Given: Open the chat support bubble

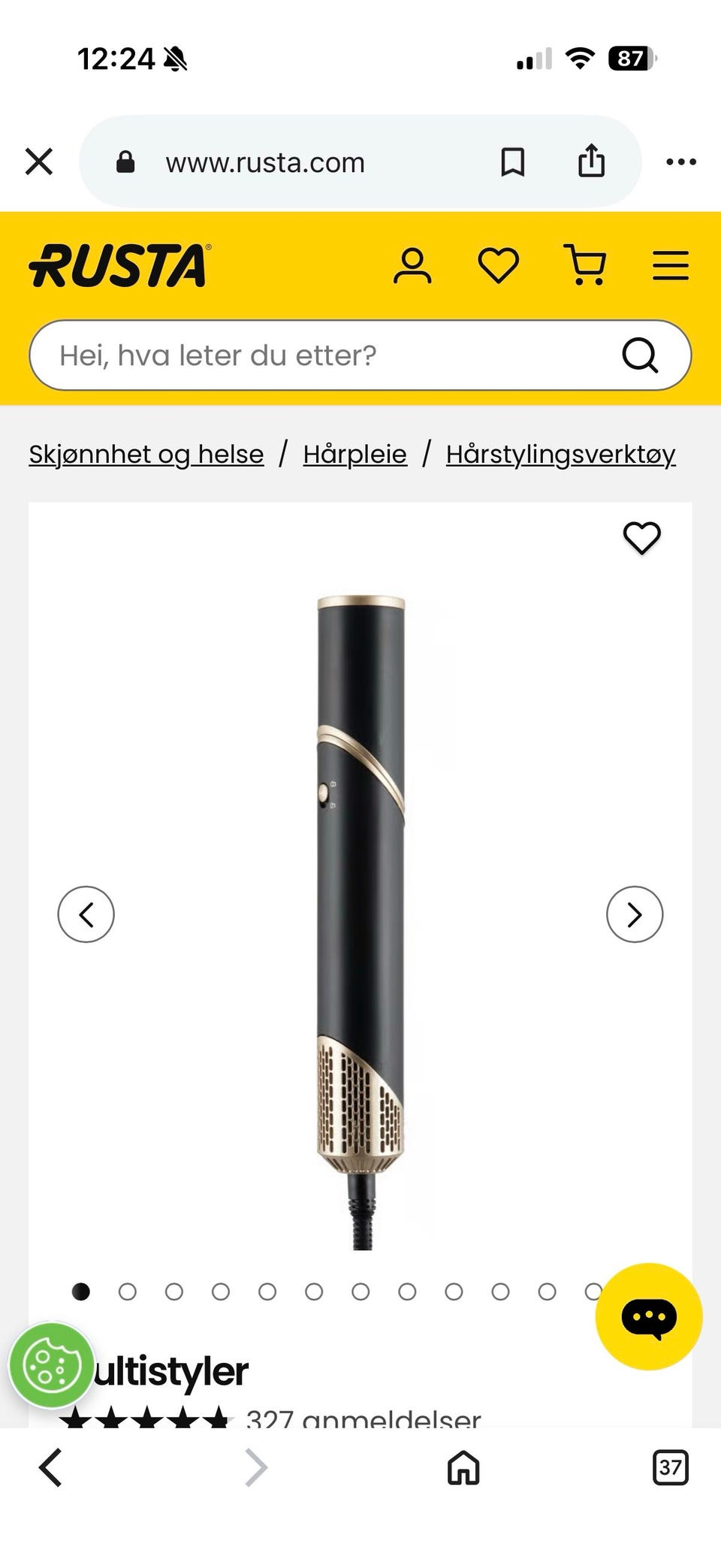Looking at the screenshot, I should (649, 1316).
